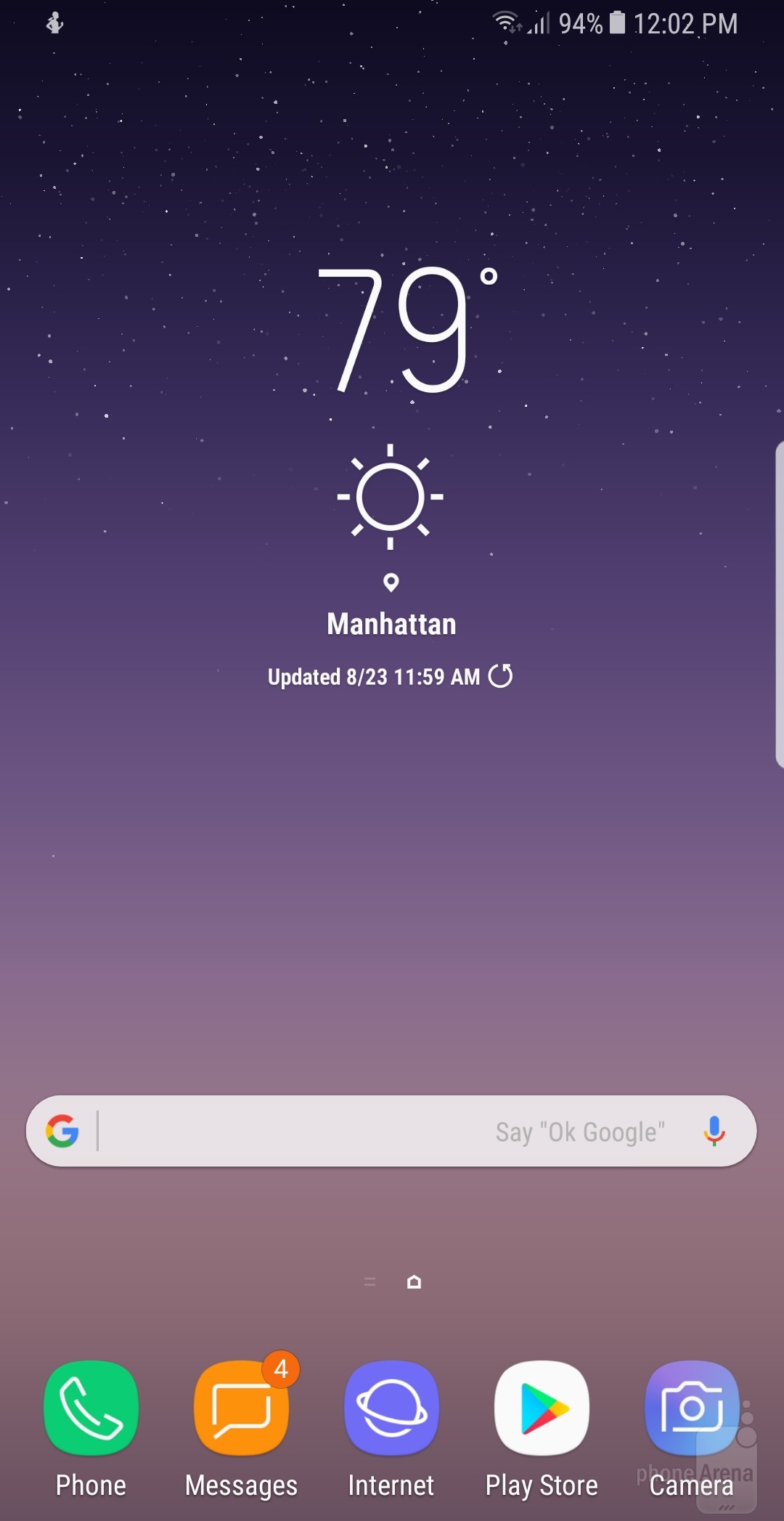Open the Phone app
784x1521 pixels.
pos(91,1408)
